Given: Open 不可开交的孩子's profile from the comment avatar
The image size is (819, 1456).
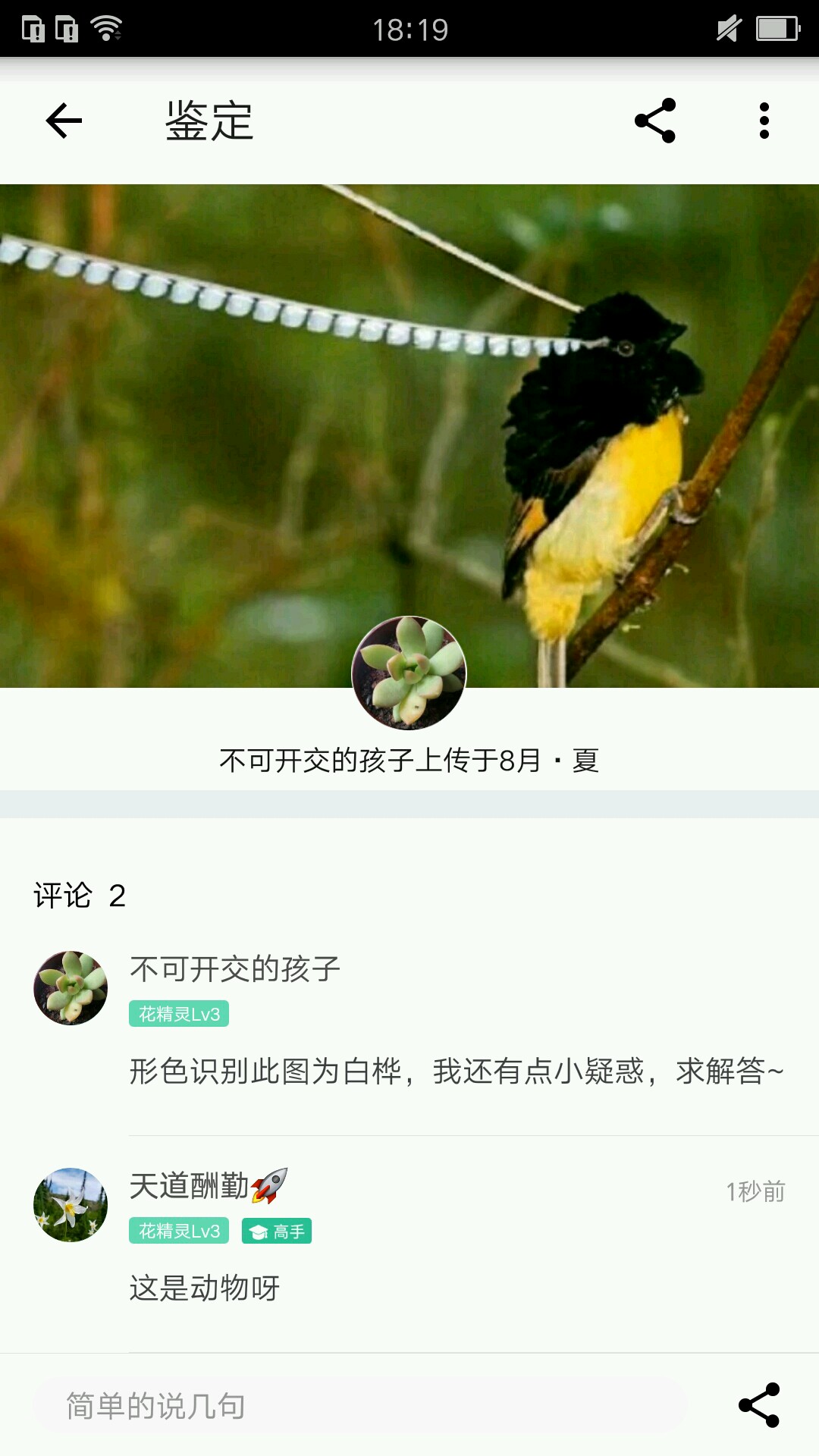Looking at the screenshot, I should coord(71,988).
